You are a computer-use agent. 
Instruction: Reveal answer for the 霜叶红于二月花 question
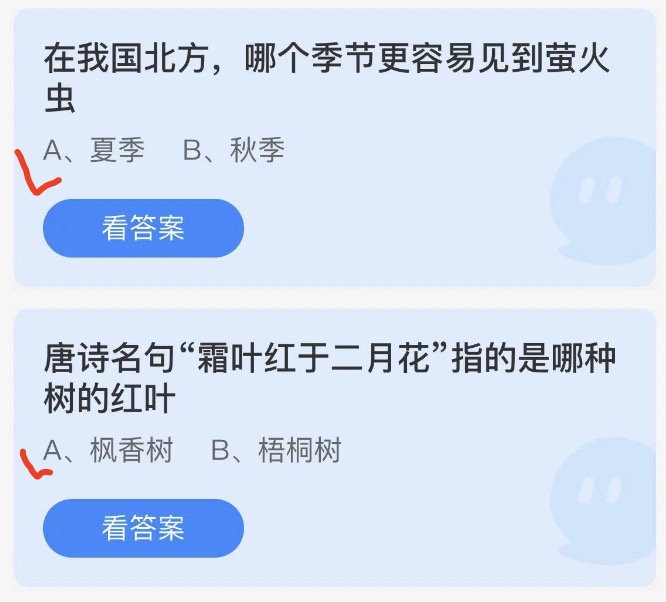point(143,528)
